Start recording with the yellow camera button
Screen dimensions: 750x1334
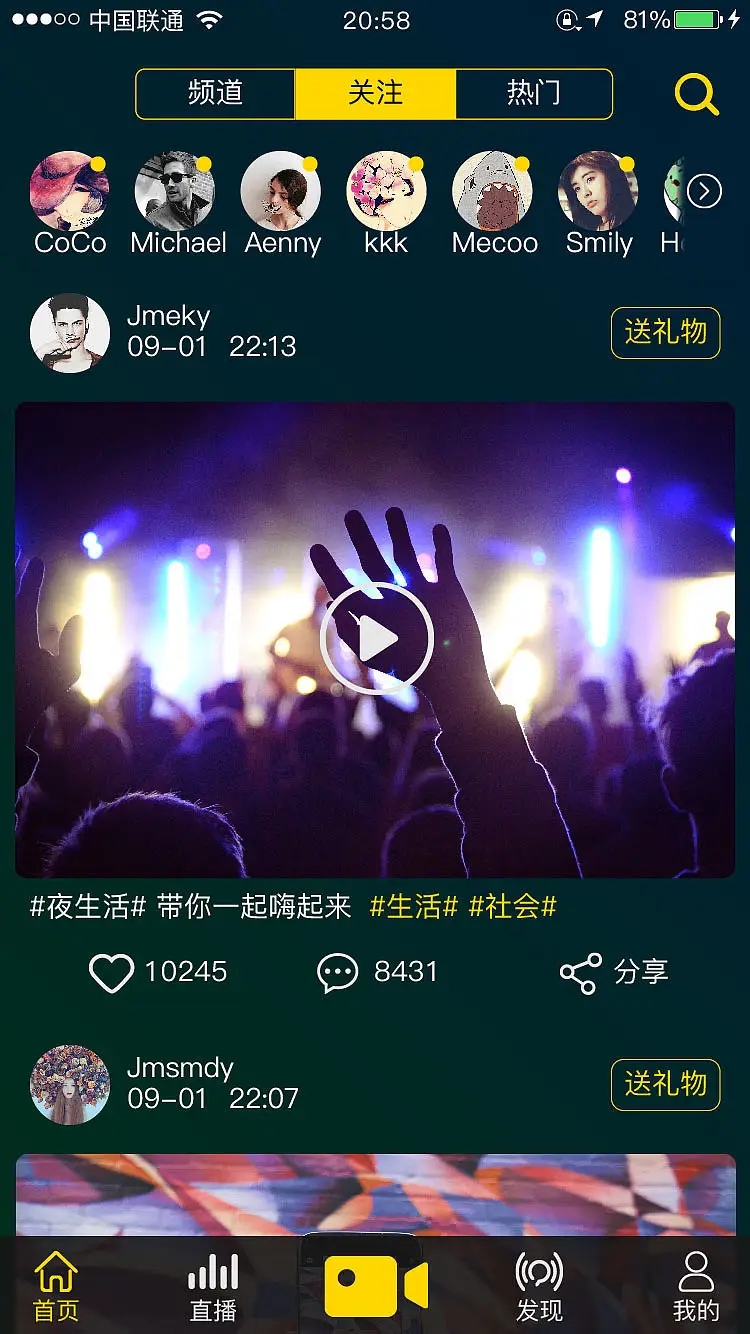(376, 1286)
